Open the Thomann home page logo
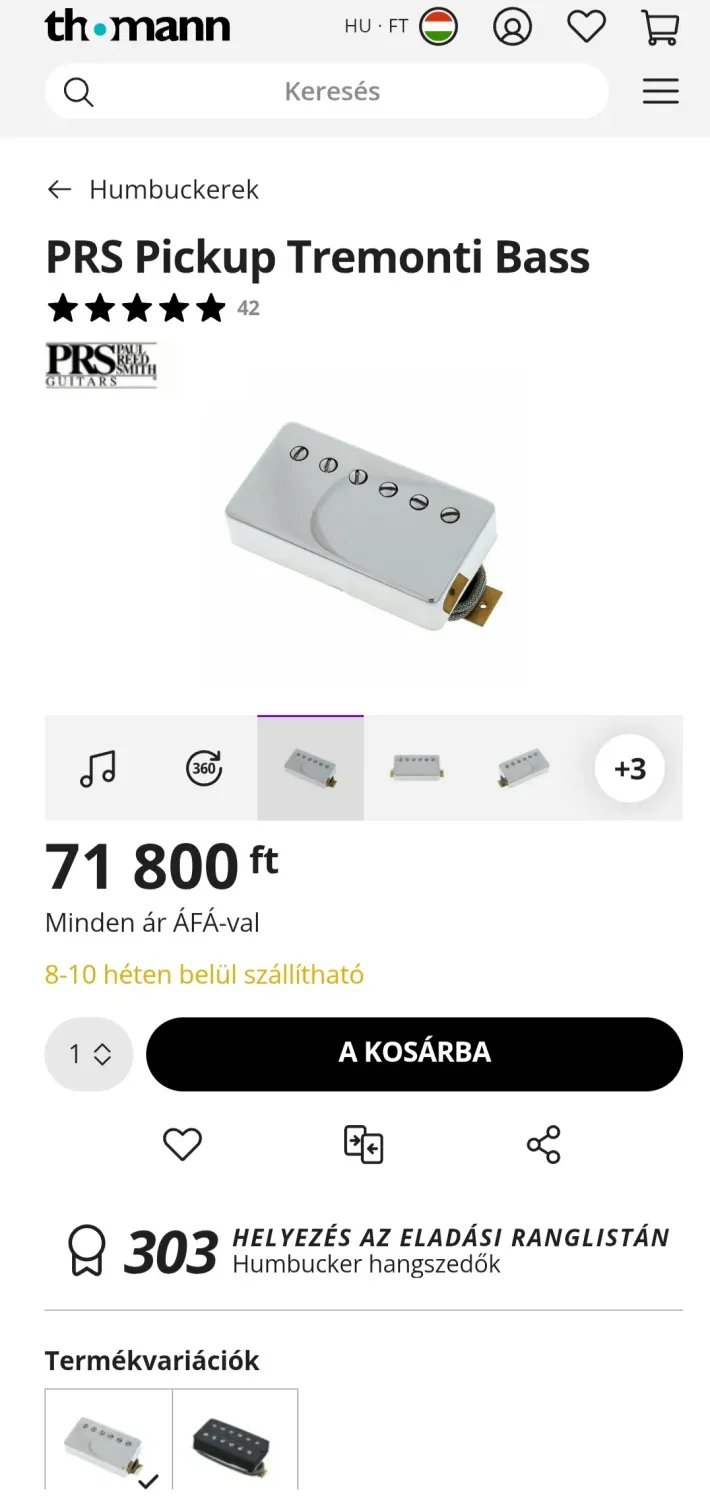 137,26
